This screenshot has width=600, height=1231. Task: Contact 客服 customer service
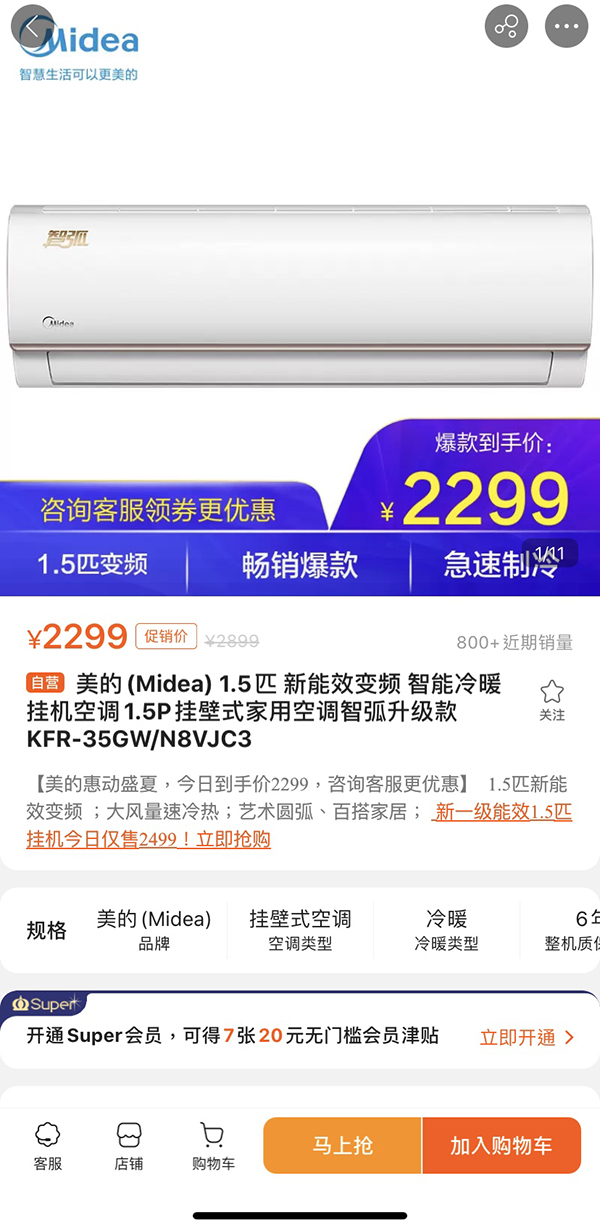click(x=47, y=1146)
